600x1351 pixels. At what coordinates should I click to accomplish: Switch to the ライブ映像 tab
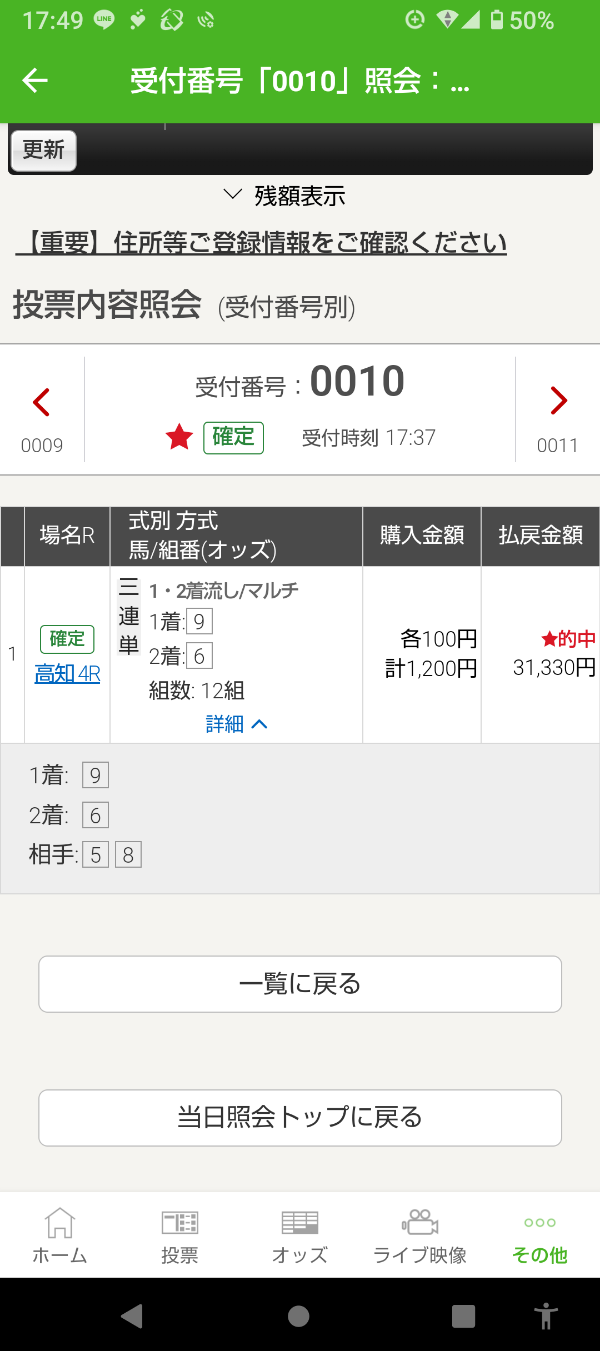[x=420, y=1236]
